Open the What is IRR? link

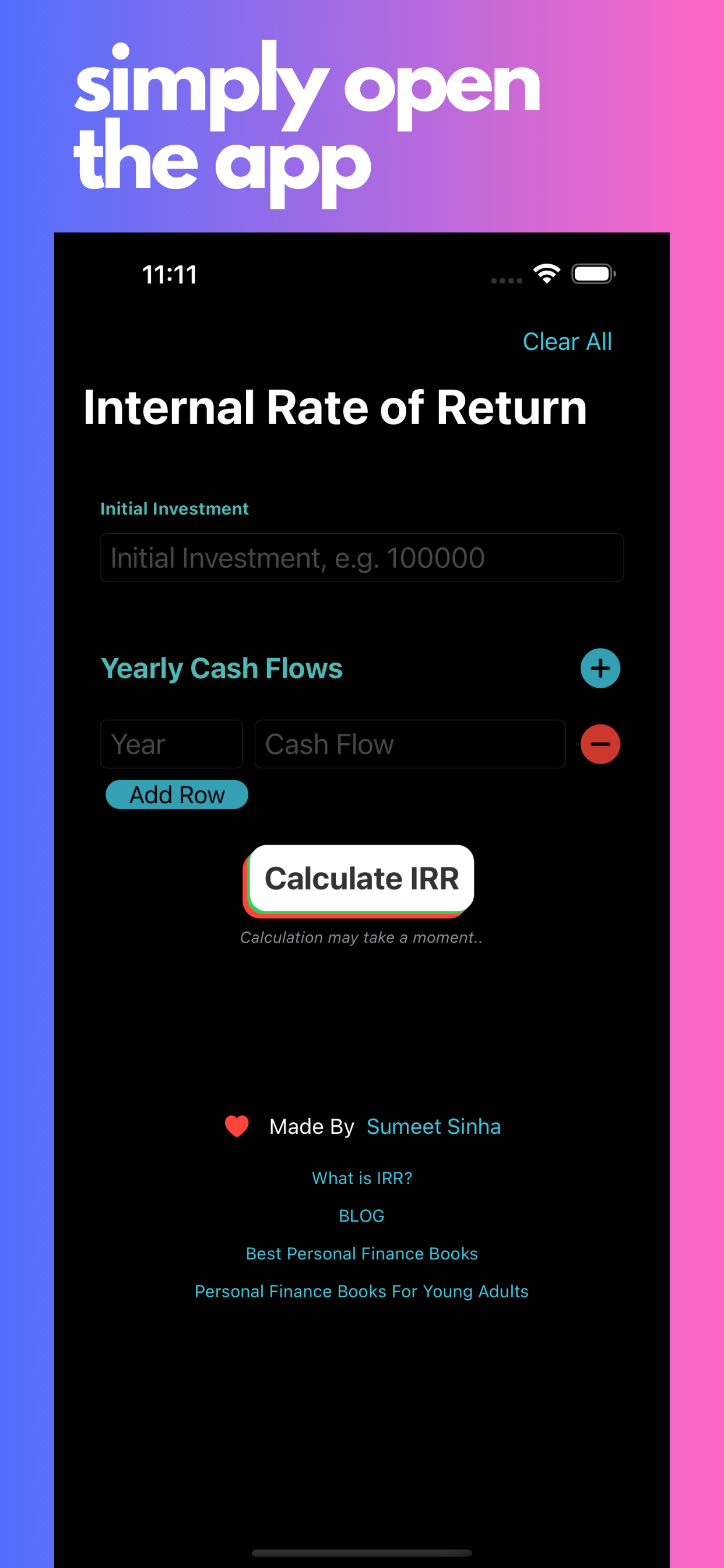pyautogui.click(x=361, y=1178)
